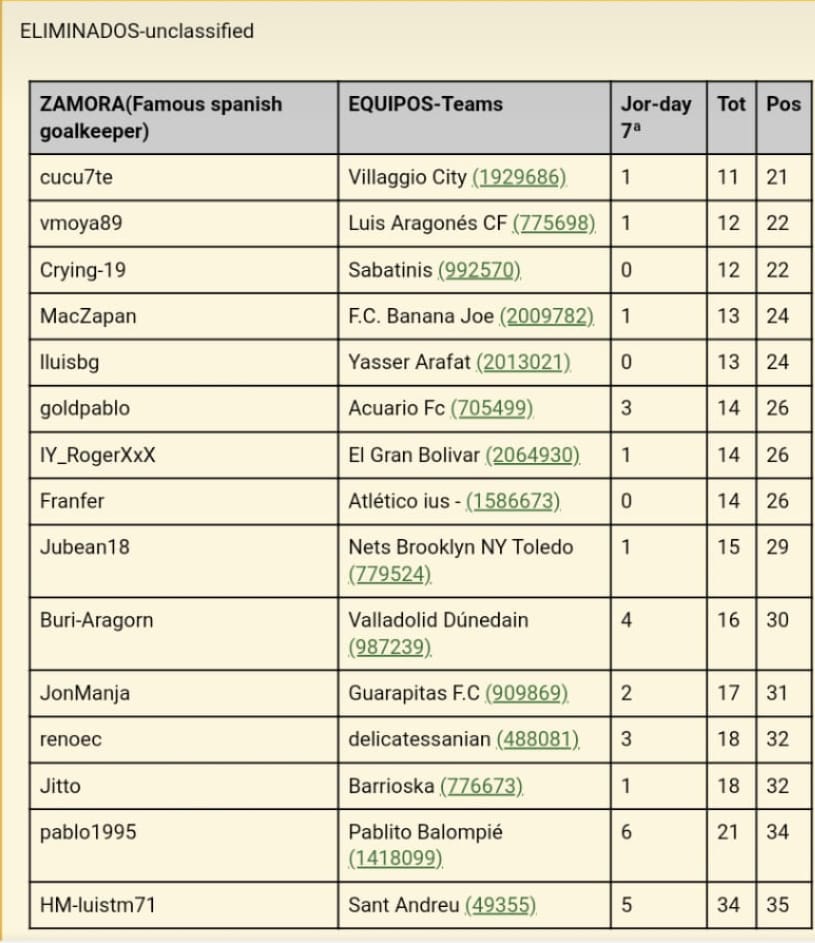This screenshot has width=815, height=943.
Task: Open Acuario Fc link 705499
Action: [x=492, y=408]
